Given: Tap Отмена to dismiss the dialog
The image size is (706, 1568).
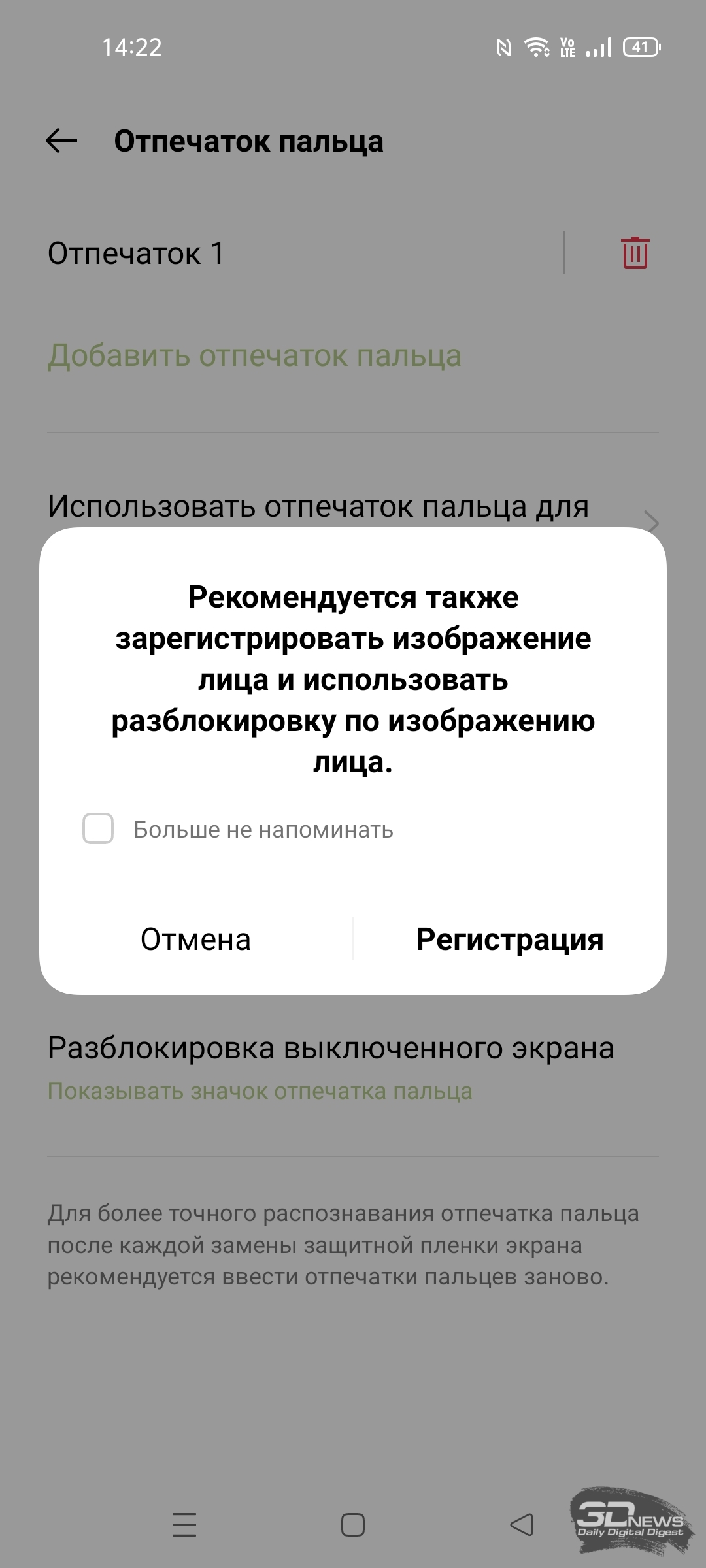Looking at the screenshot, I should click(x=195, y=939).
